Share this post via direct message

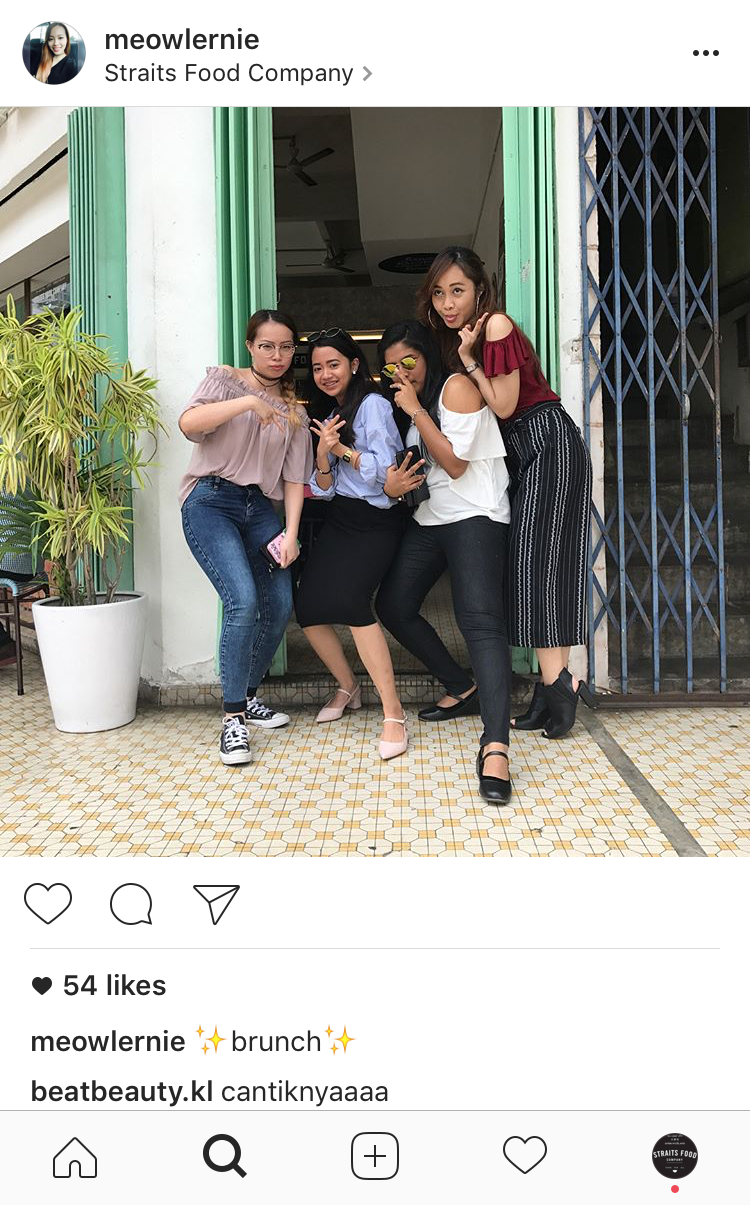(216, 904)
